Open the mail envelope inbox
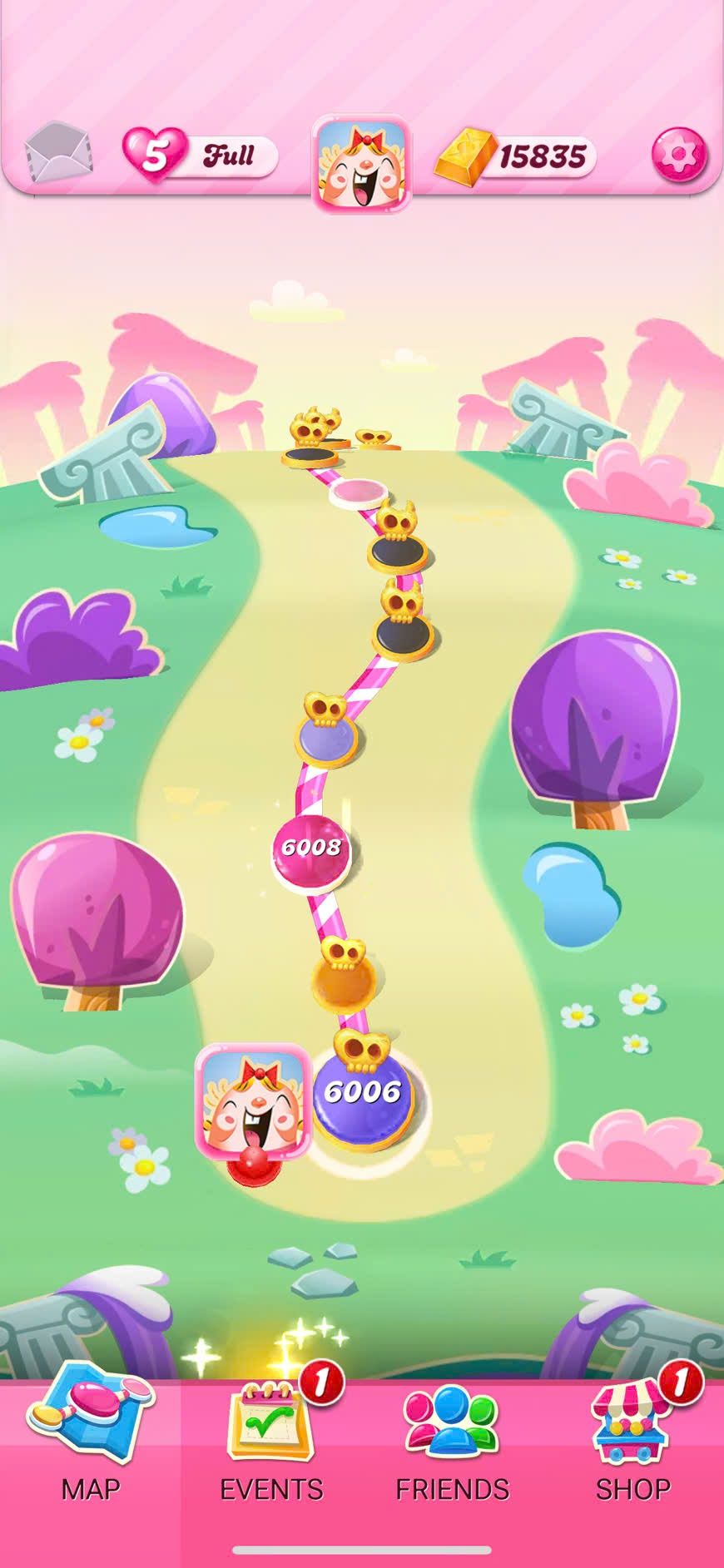The height and width of the screenshot is (1568, 724). click(x=57, y=153)
